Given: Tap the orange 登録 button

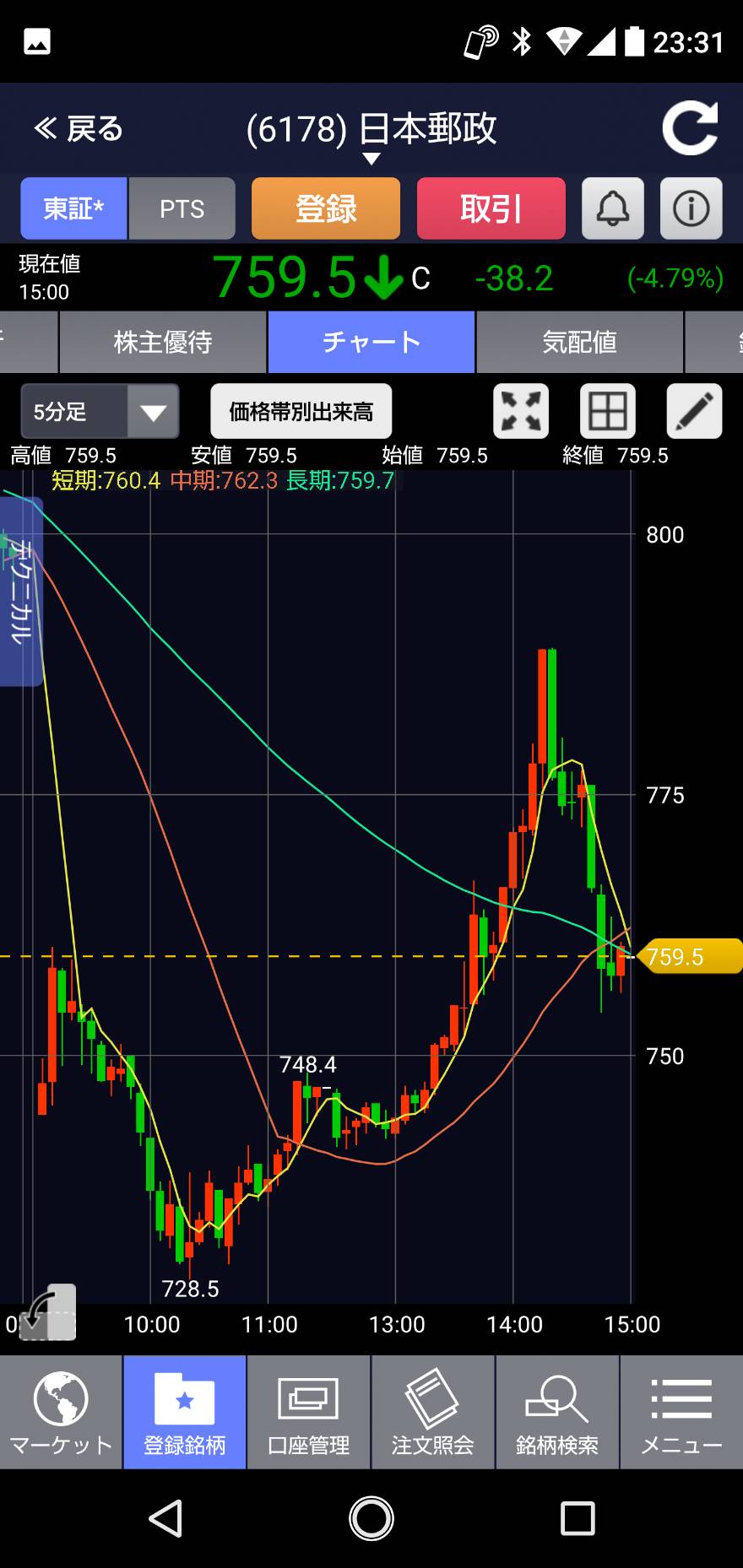Looking at the screenshot, I should [326, 208].
